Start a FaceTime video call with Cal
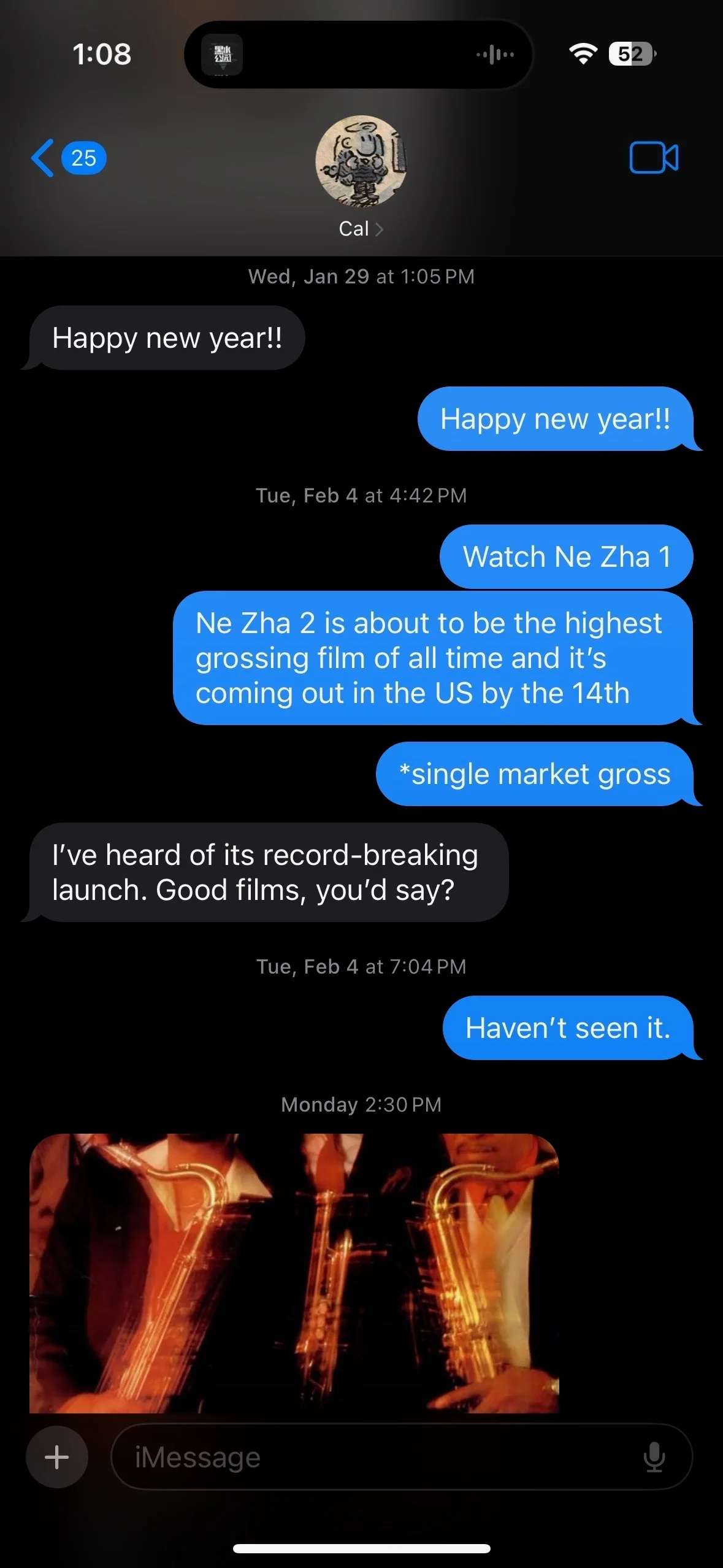 (653, 158)
